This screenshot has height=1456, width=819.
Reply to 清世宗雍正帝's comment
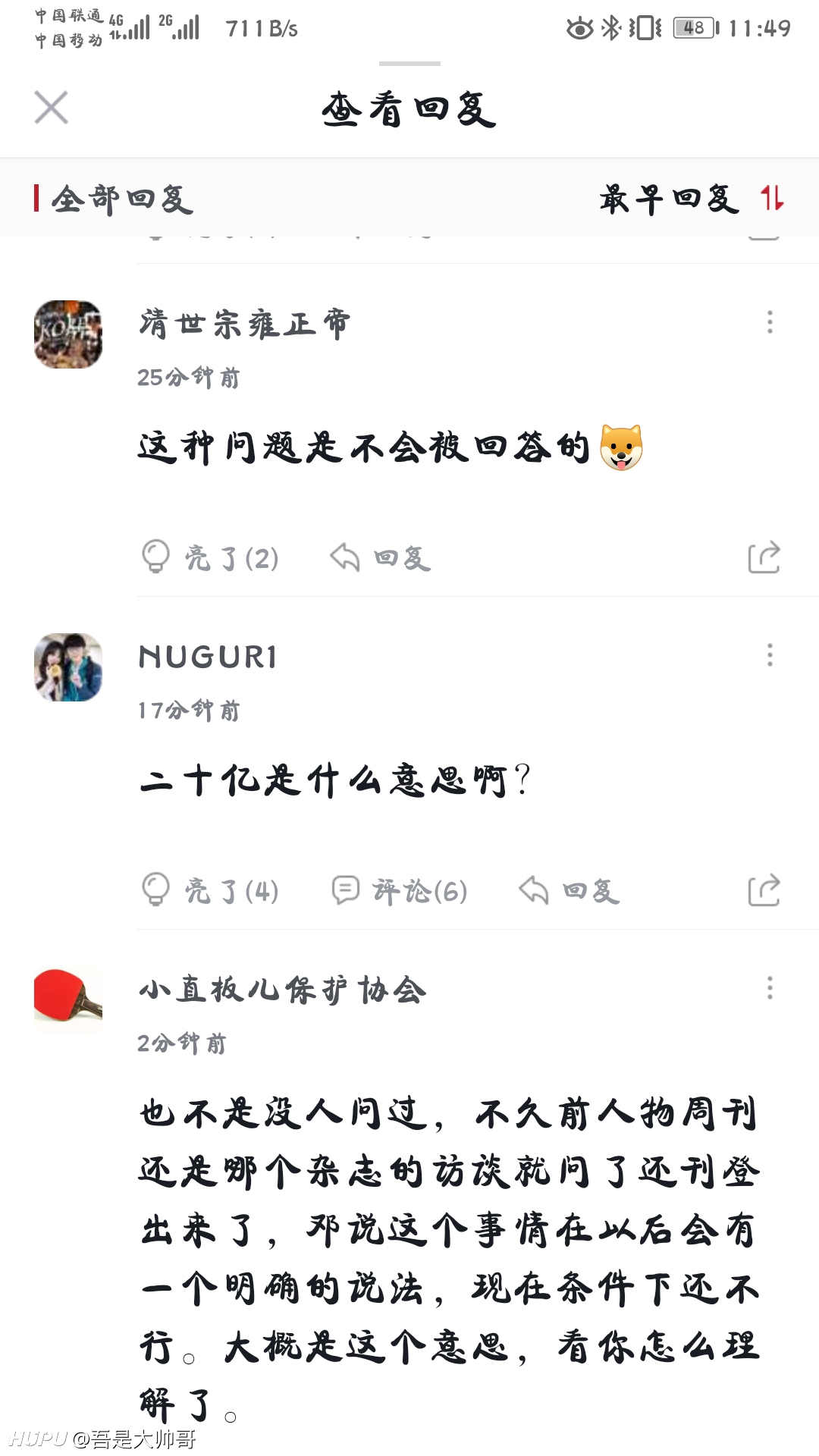click(381, 558)
